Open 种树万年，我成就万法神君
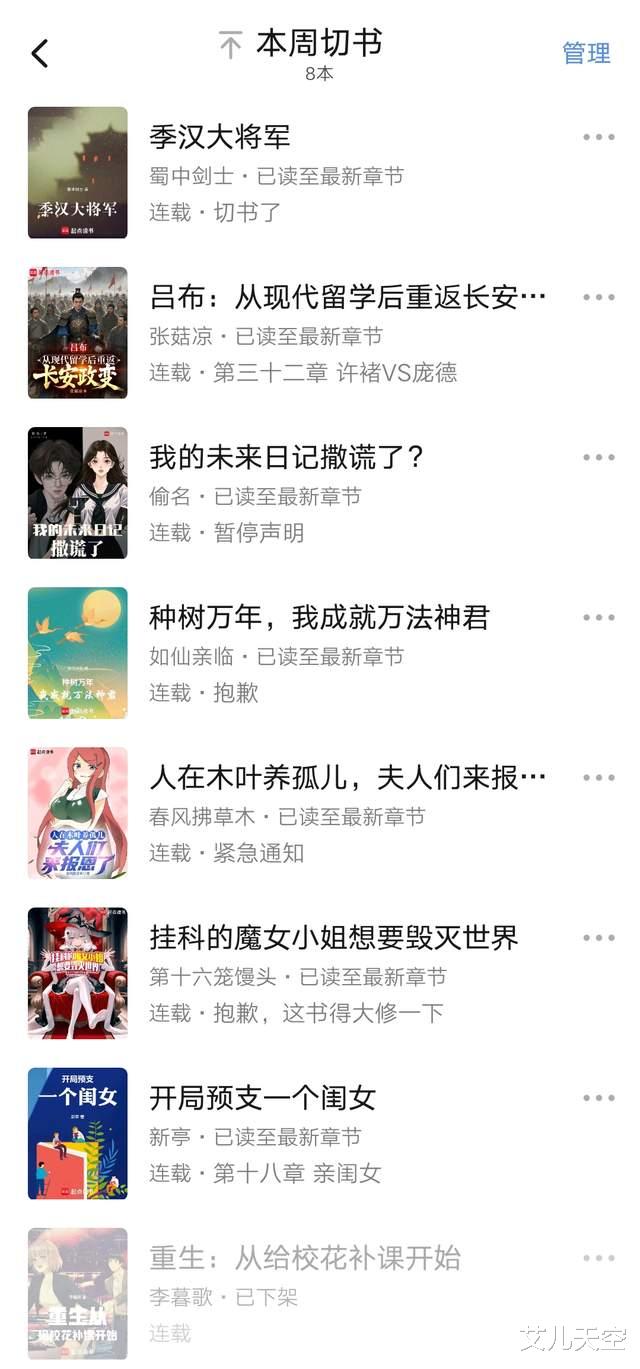The image size is (640, 1369). point(319,617)
